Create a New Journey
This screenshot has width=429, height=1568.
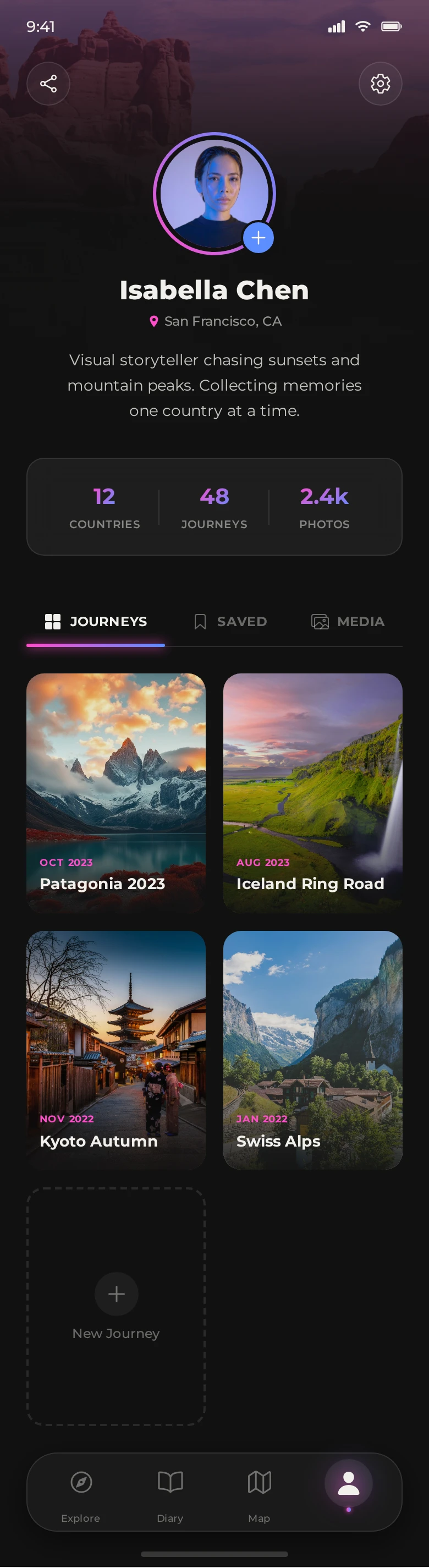tap(116, 1306)
